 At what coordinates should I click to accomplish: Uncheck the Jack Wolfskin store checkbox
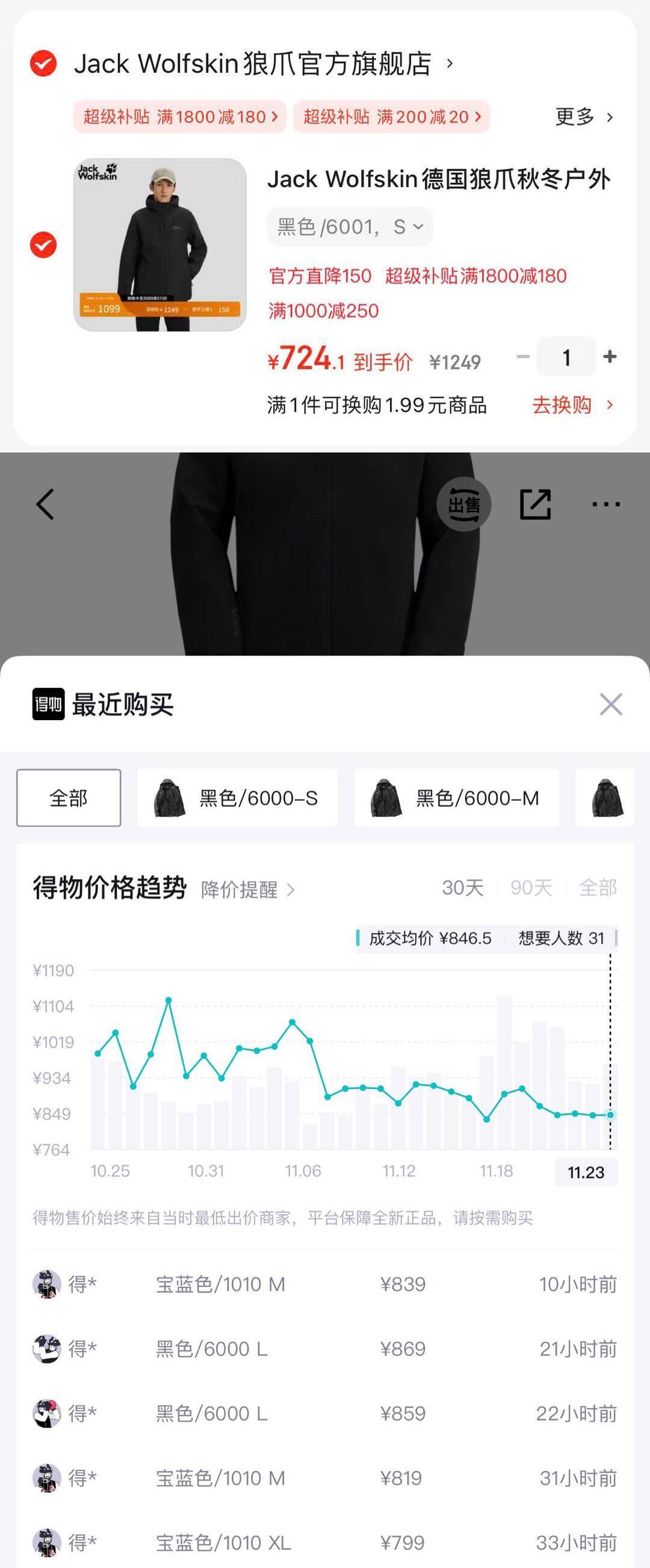[43, 63]
